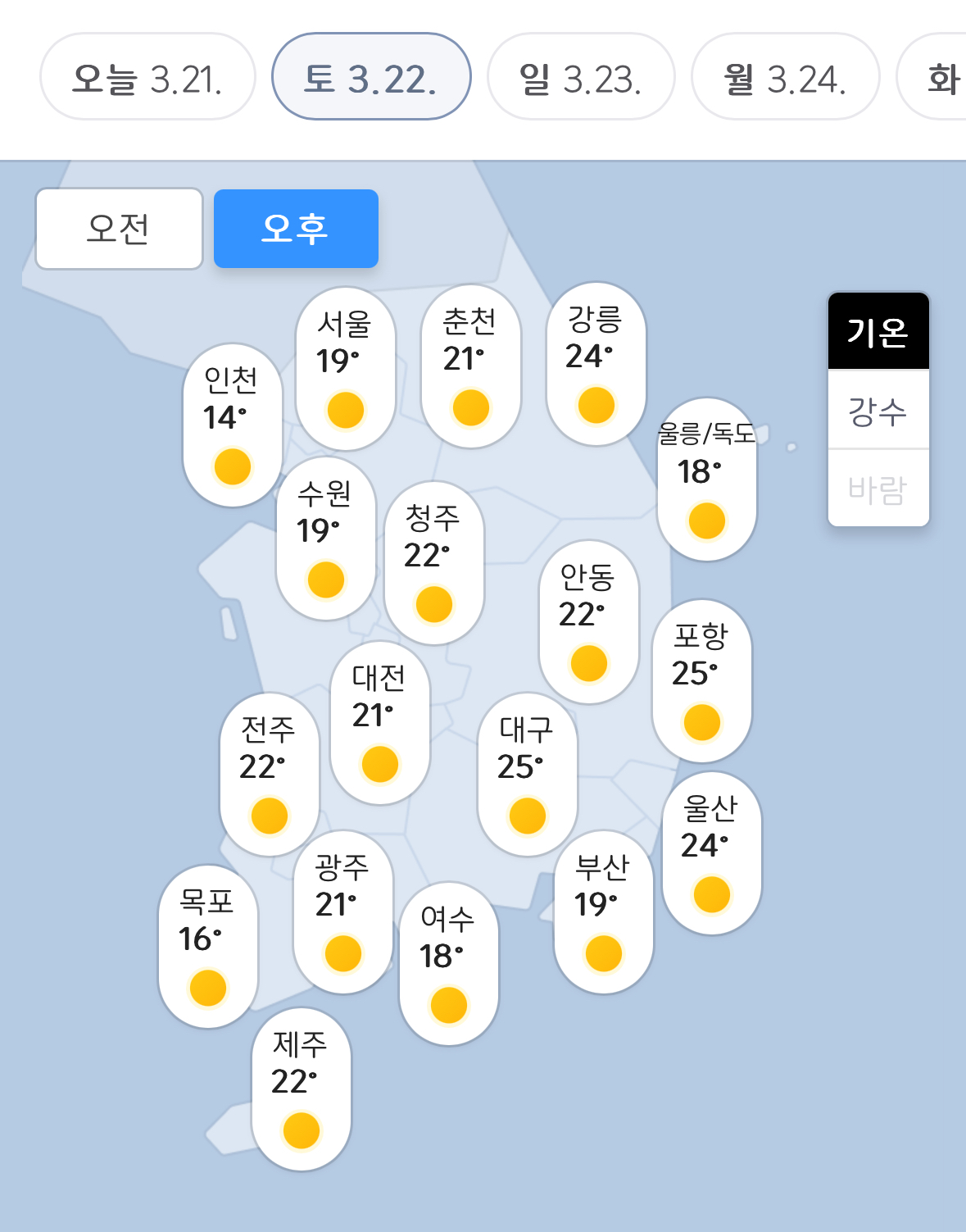Viewport: 966px width, 1232px height.
Task: Switch map to 바람 wind
Action: [x=878, y=489]
